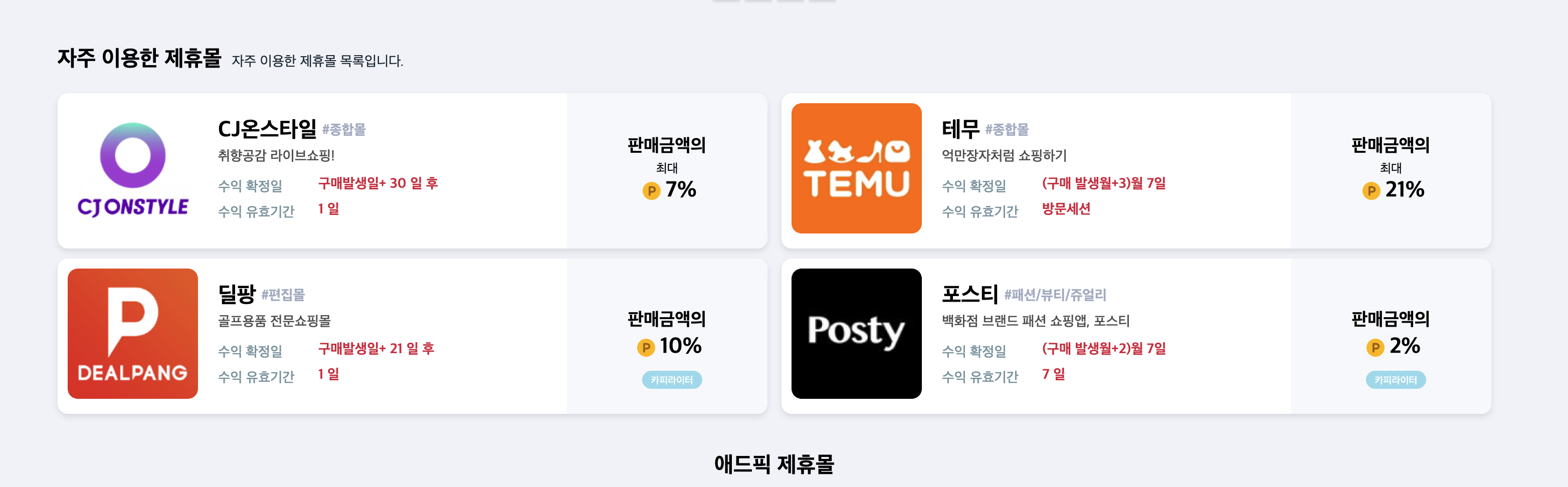This screenshot has width=1568, height=487.
Task: Open the CJ온스타일 partner mall card
Action: [412, 170]
